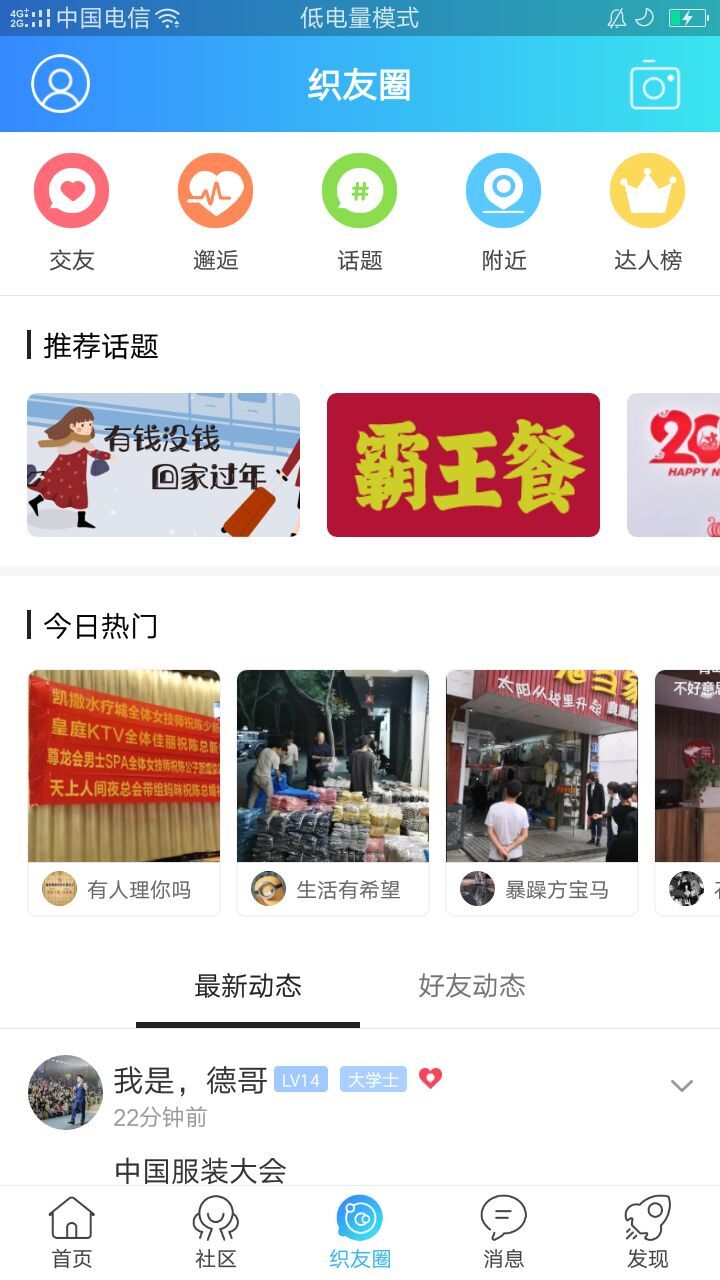The height and width of the screenshot is (1280, 720).
Task: Open the 达人榜 crown icon
Action: click(647, 190)
